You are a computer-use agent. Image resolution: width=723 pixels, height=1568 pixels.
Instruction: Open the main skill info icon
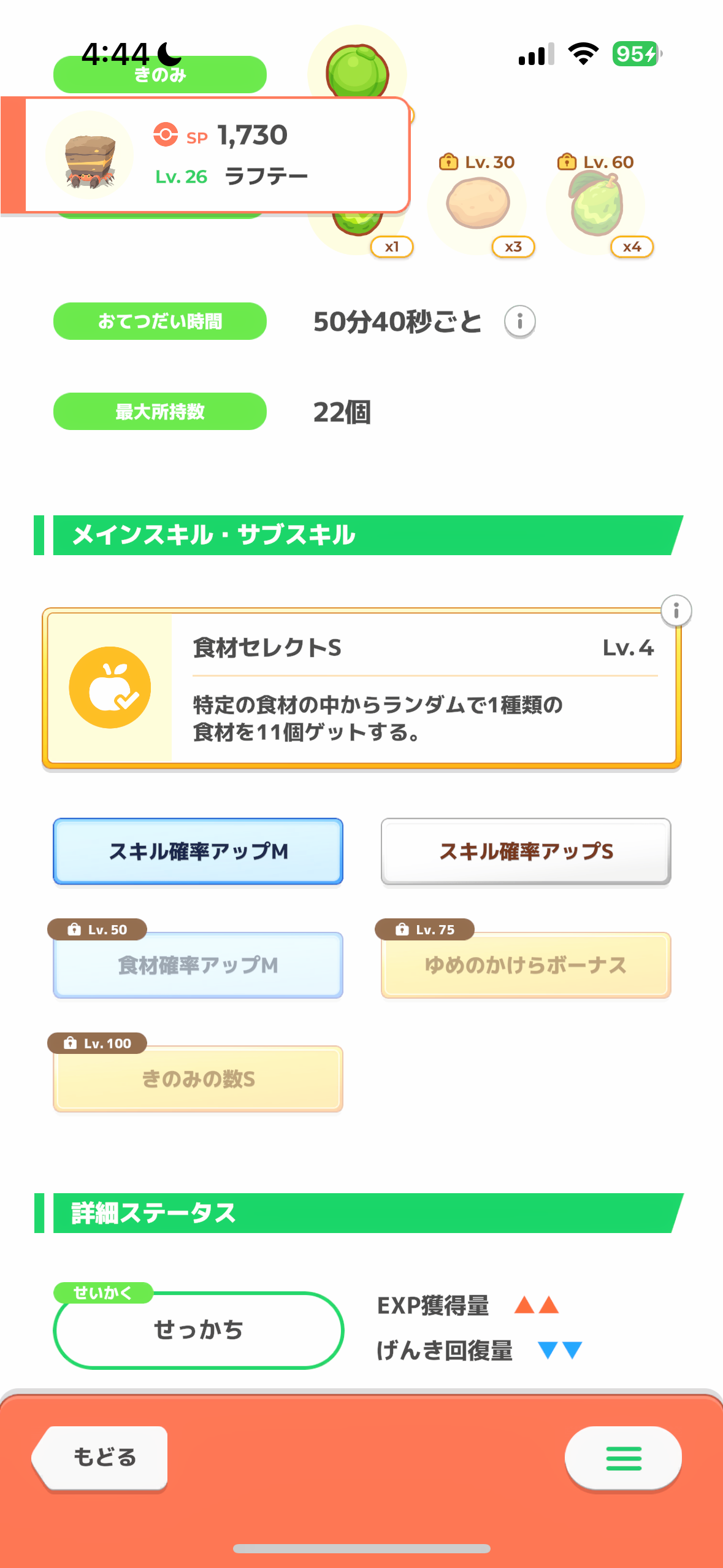[676, 611]
